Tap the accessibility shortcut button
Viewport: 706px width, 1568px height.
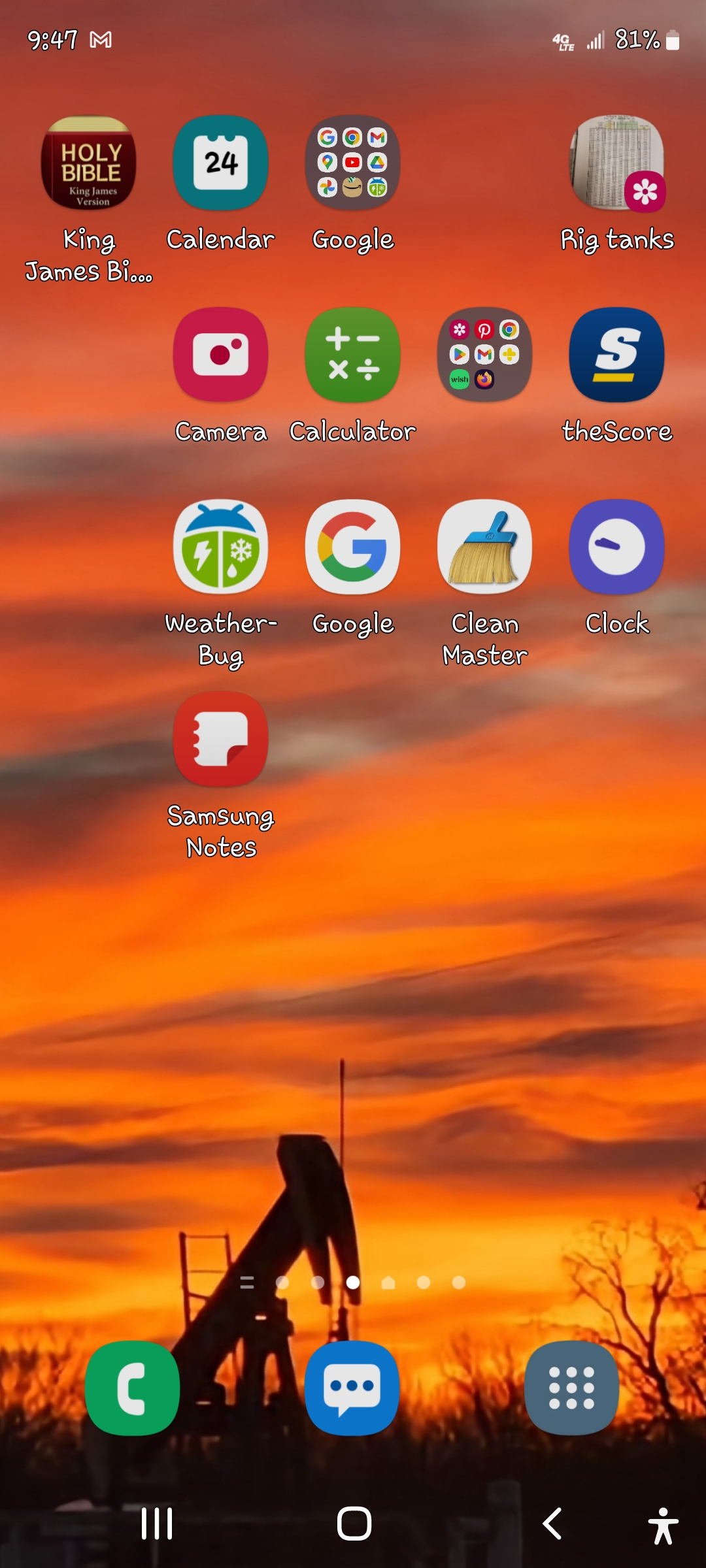pyautogui.click(x=664, y=1526)
